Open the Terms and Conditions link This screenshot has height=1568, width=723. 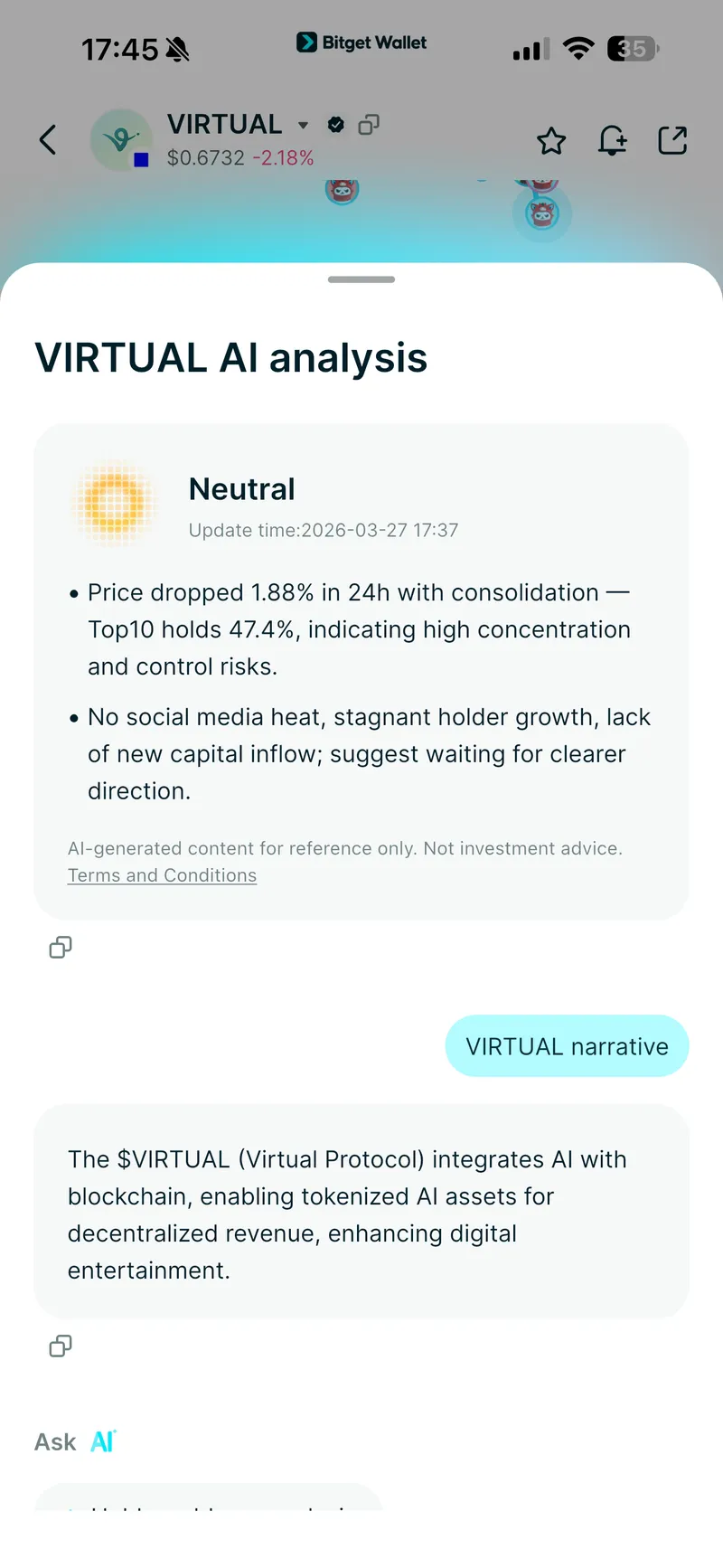pos(162,875)
